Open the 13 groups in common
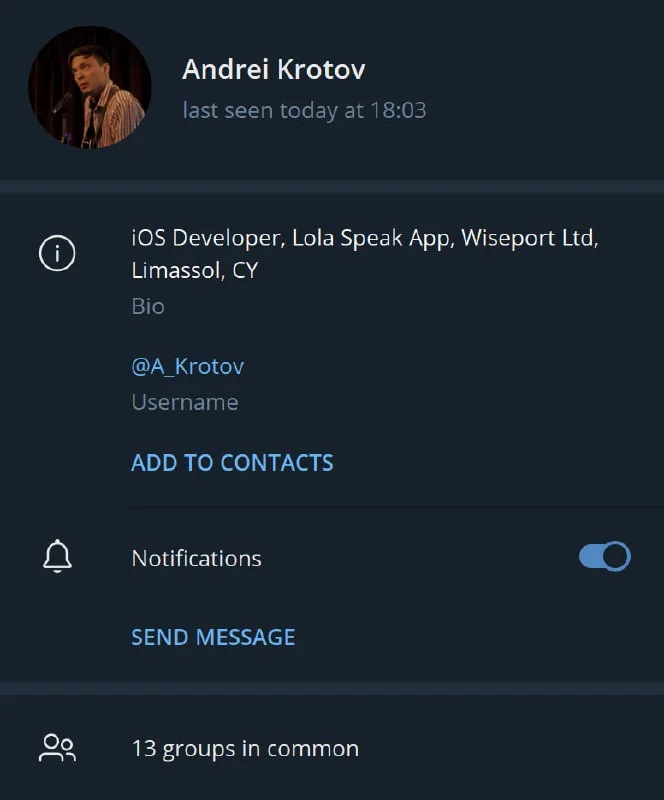The height and width of the screenshot is (800, 664). (x=245, y=748)
